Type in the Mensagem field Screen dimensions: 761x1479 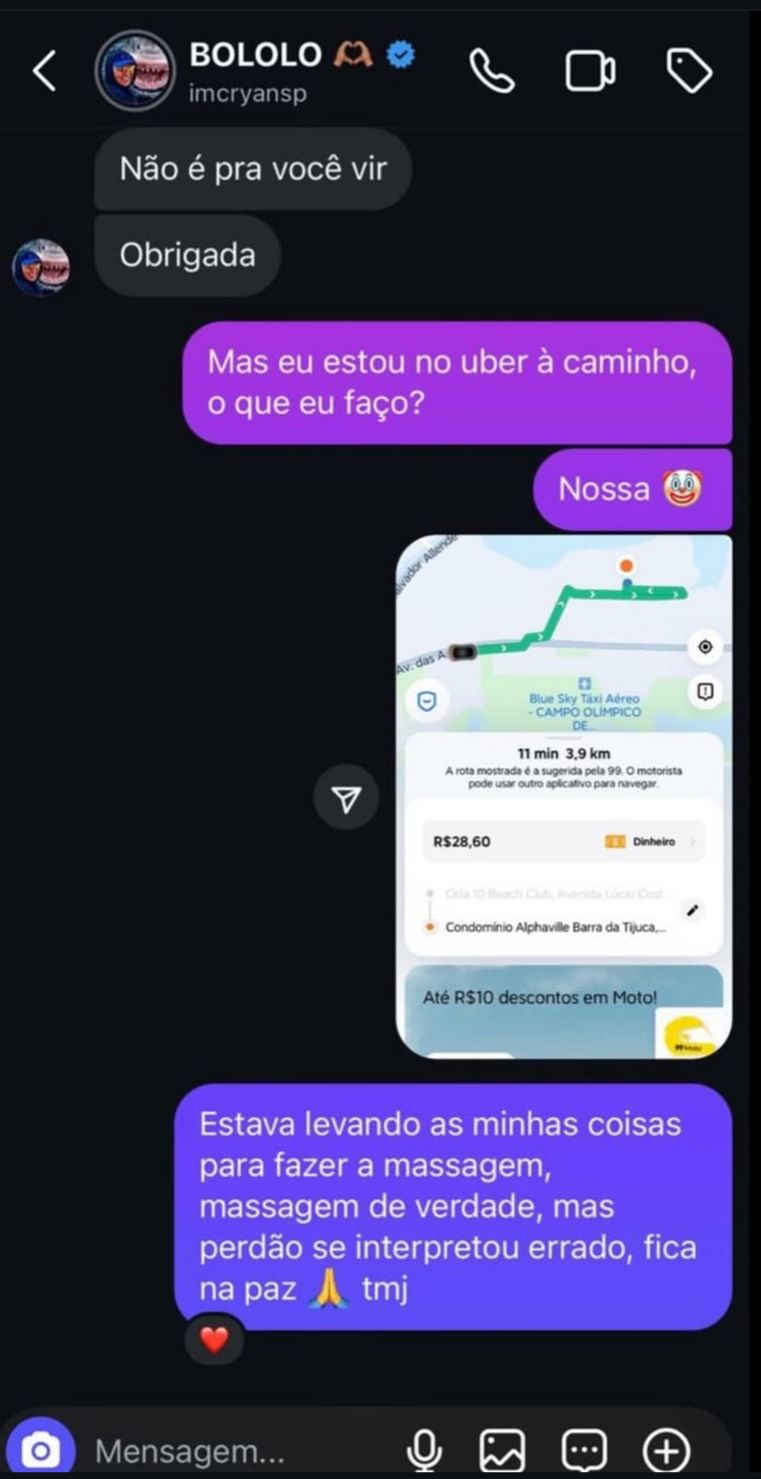(230, 1450)
